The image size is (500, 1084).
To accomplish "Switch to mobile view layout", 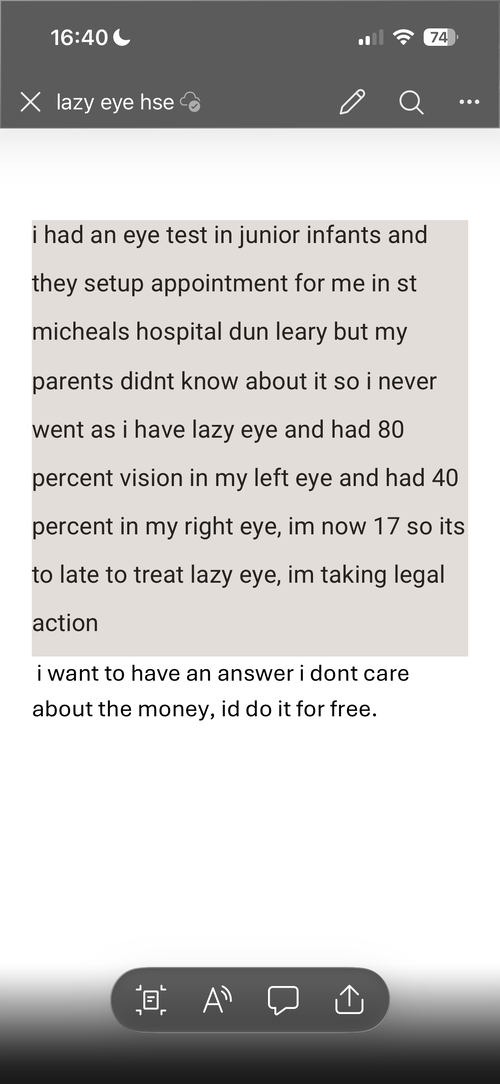I will pos(151,1000).
